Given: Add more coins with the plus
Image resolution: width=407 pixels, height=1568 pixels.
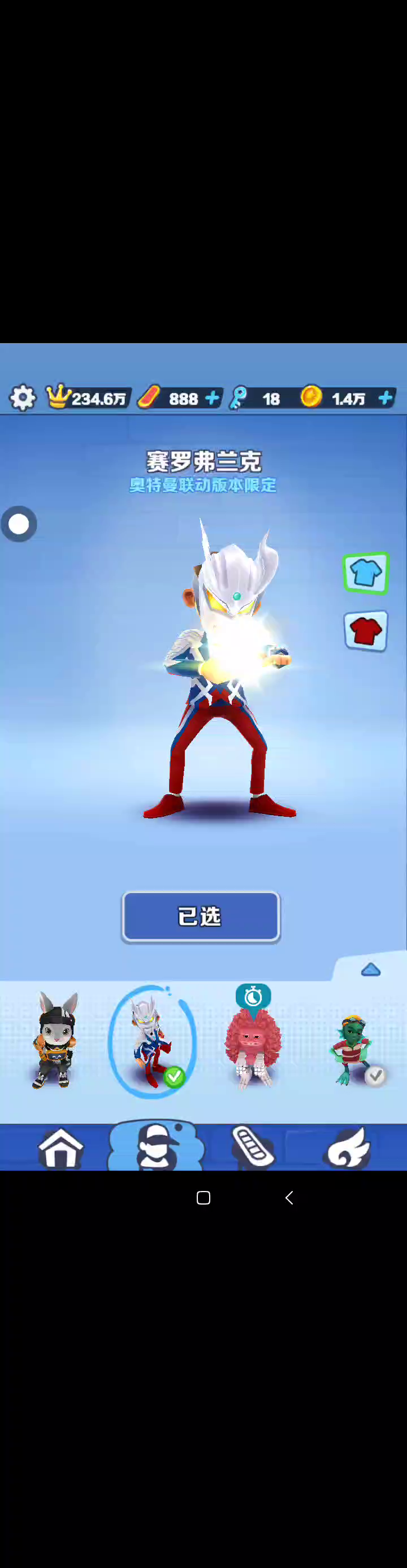Looking at the screenshot, I should [x=385, y=398].
